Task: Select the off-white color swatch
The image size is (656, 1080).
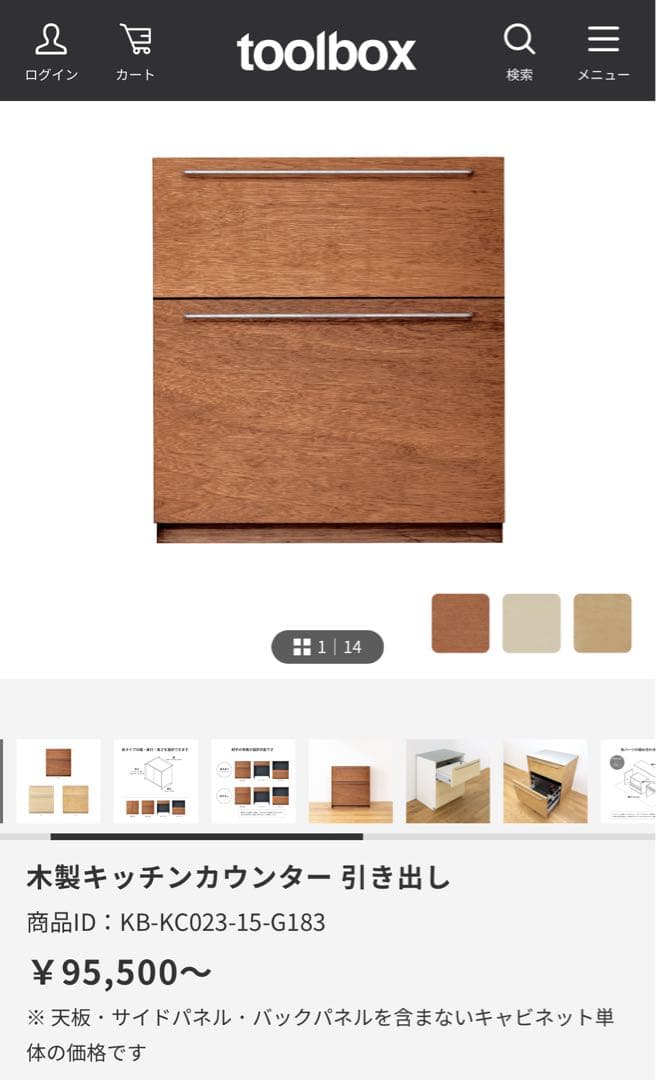Action: click(531, 623)
